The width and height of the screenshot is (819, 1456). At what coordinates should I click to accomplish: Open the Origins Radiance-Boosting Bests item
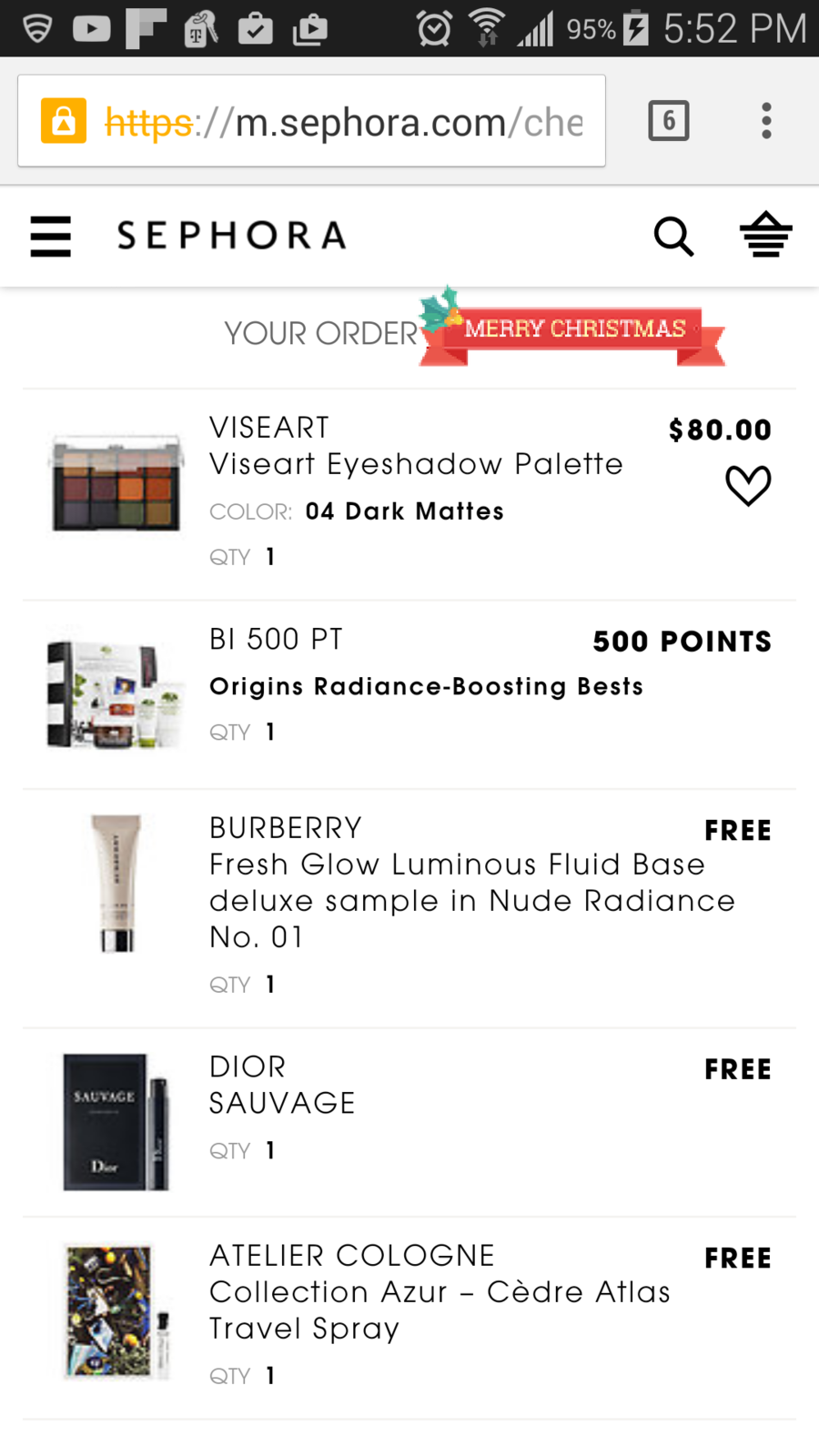click(409, 694)
